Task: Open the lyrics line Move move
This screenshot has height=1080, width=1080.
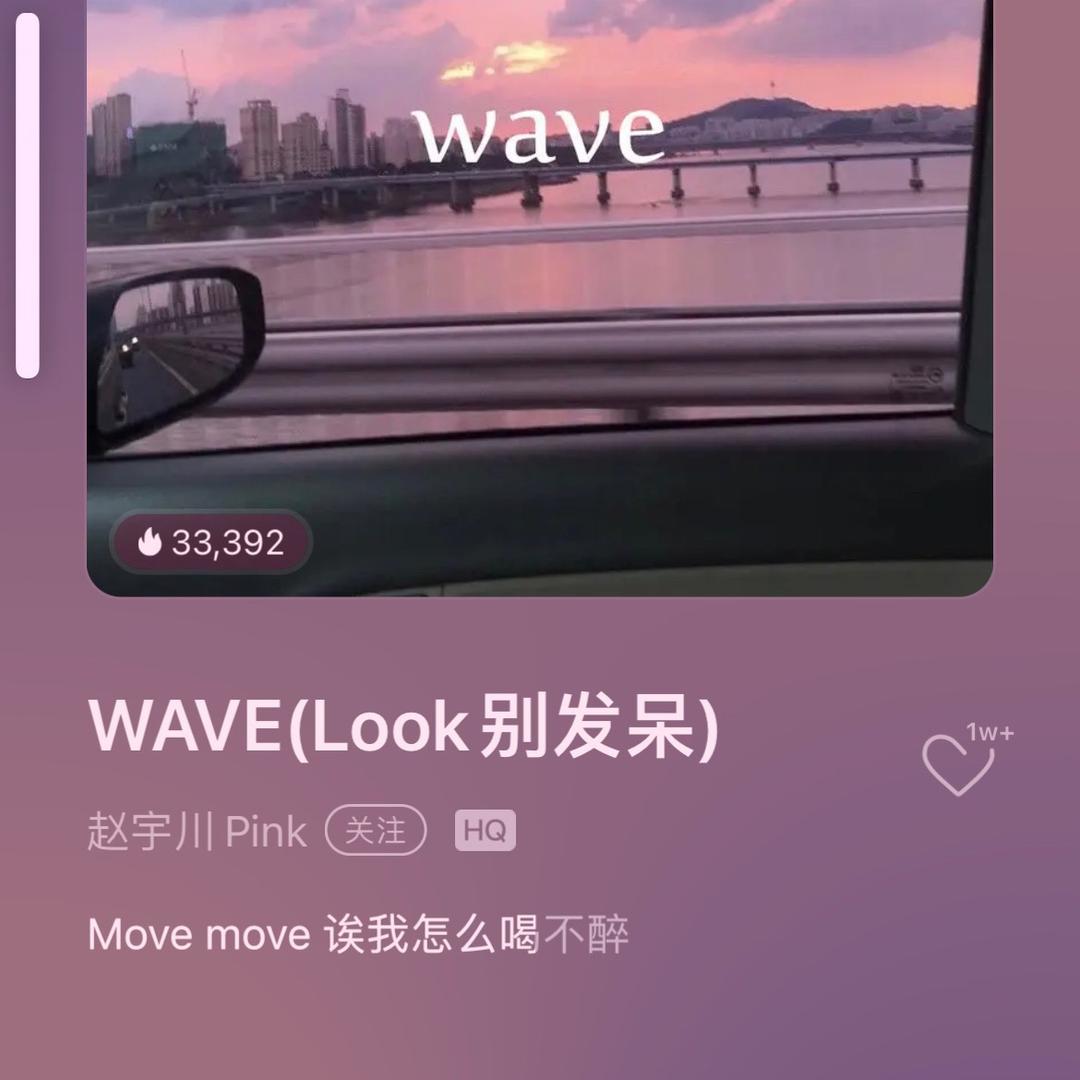Action: pos(358,936)
